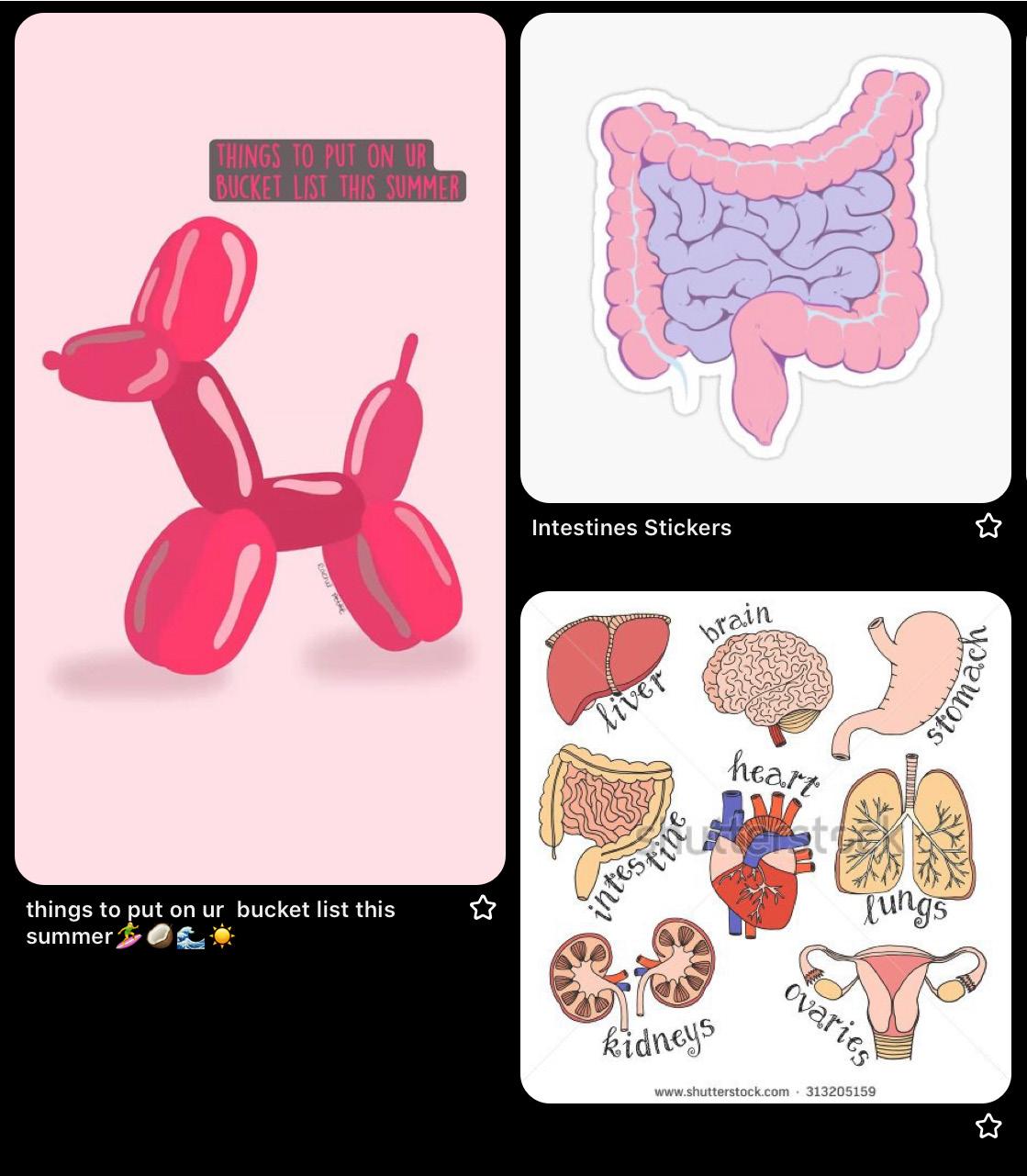Open the Intestines Stickers pin
This screenshot has height=1176, width=1027.
click(765, 258)
